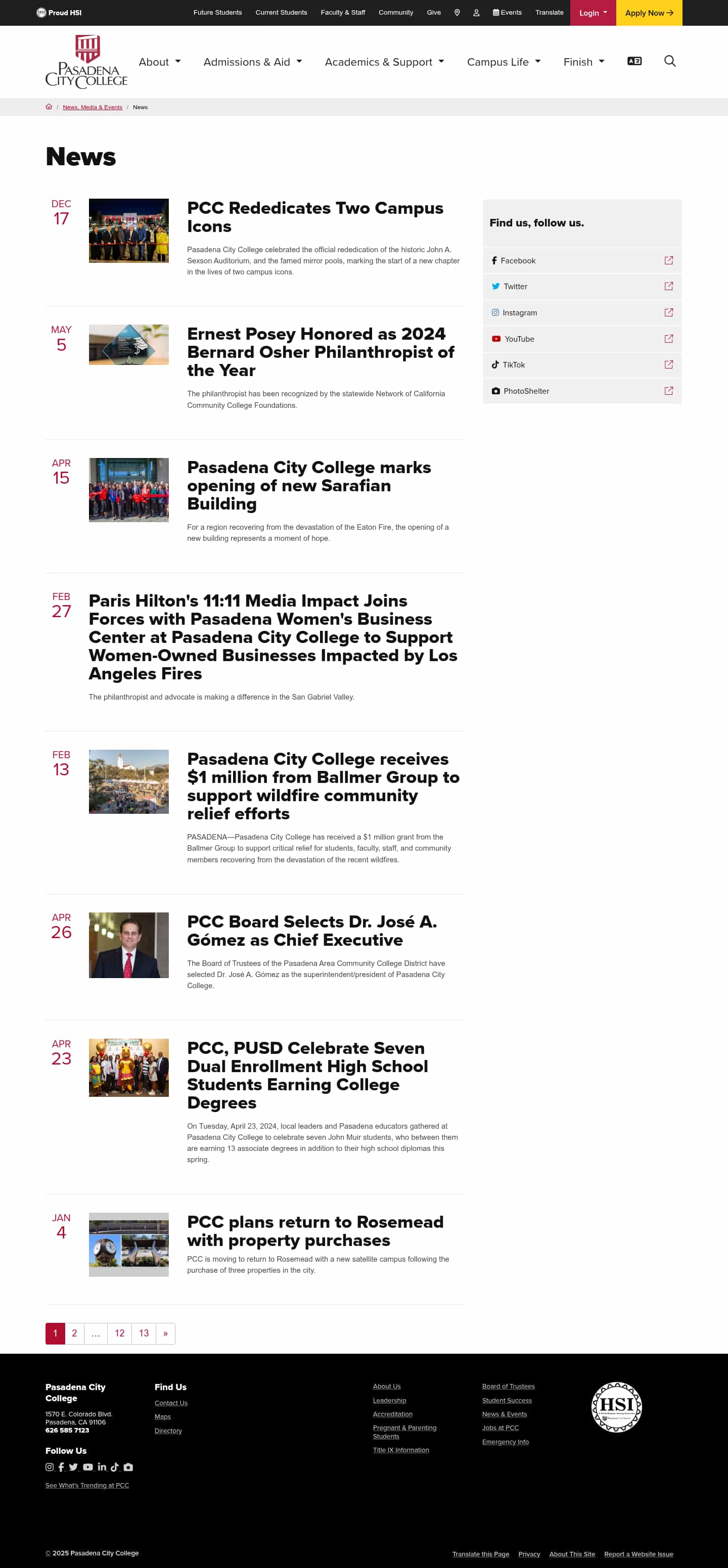Viewport: 728px width, 1568px height.
Task: Open the Login dropdown
Action: (x=593, y=13)
